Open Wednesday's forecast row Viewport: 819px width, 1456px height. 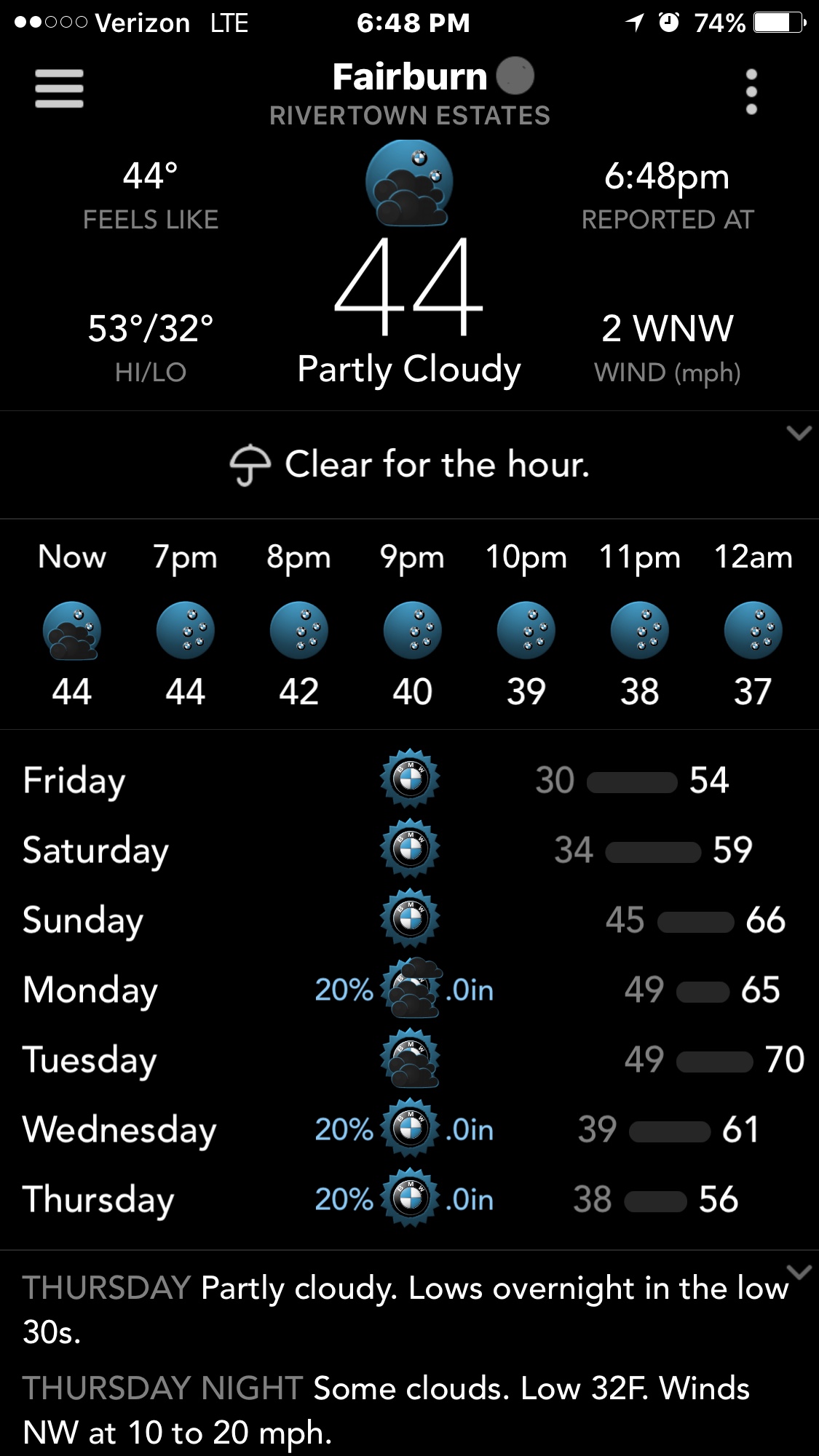409,1129
